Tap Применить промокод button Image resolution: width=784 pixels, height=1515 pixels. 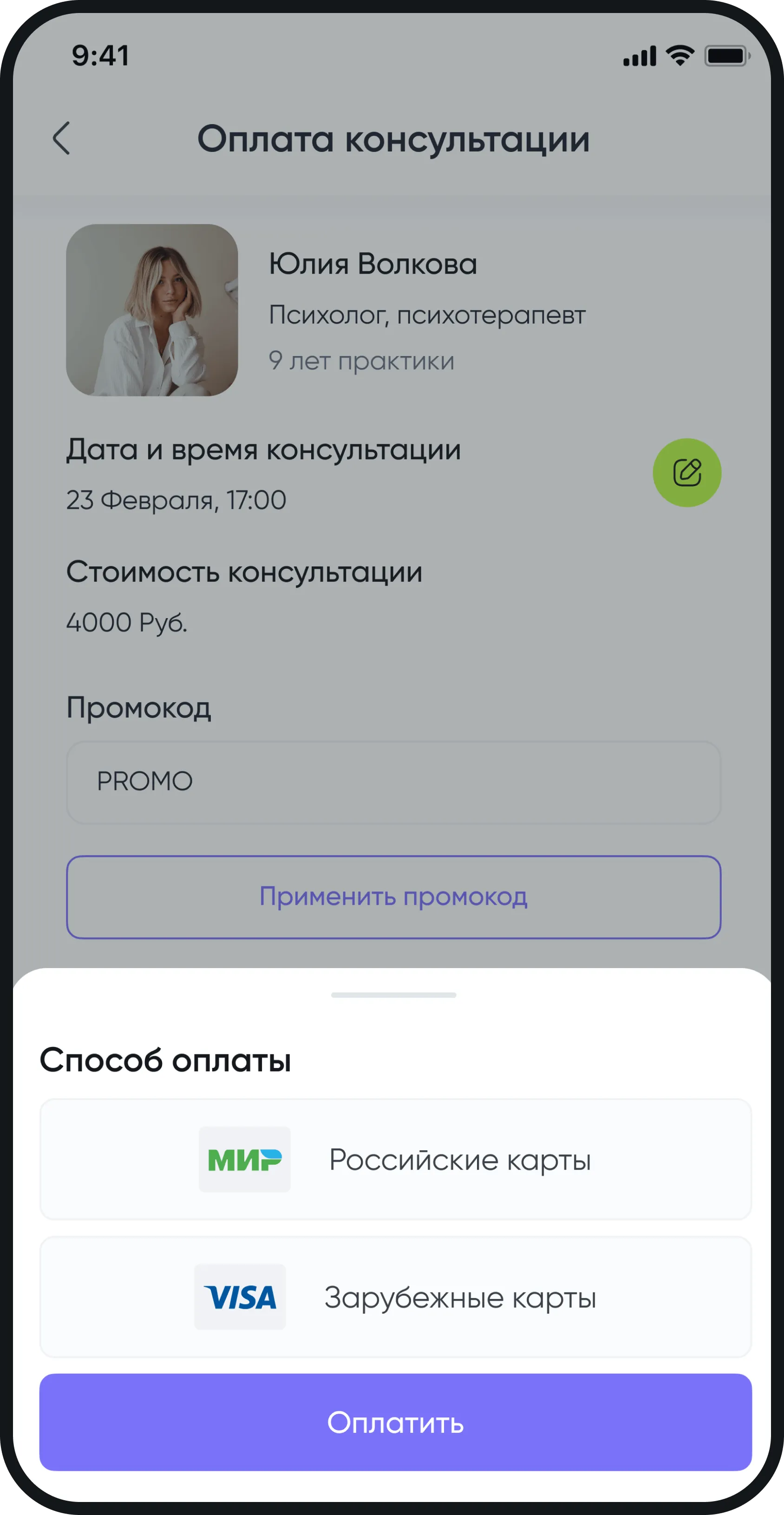pyautogui.click(x=393, y=897)
